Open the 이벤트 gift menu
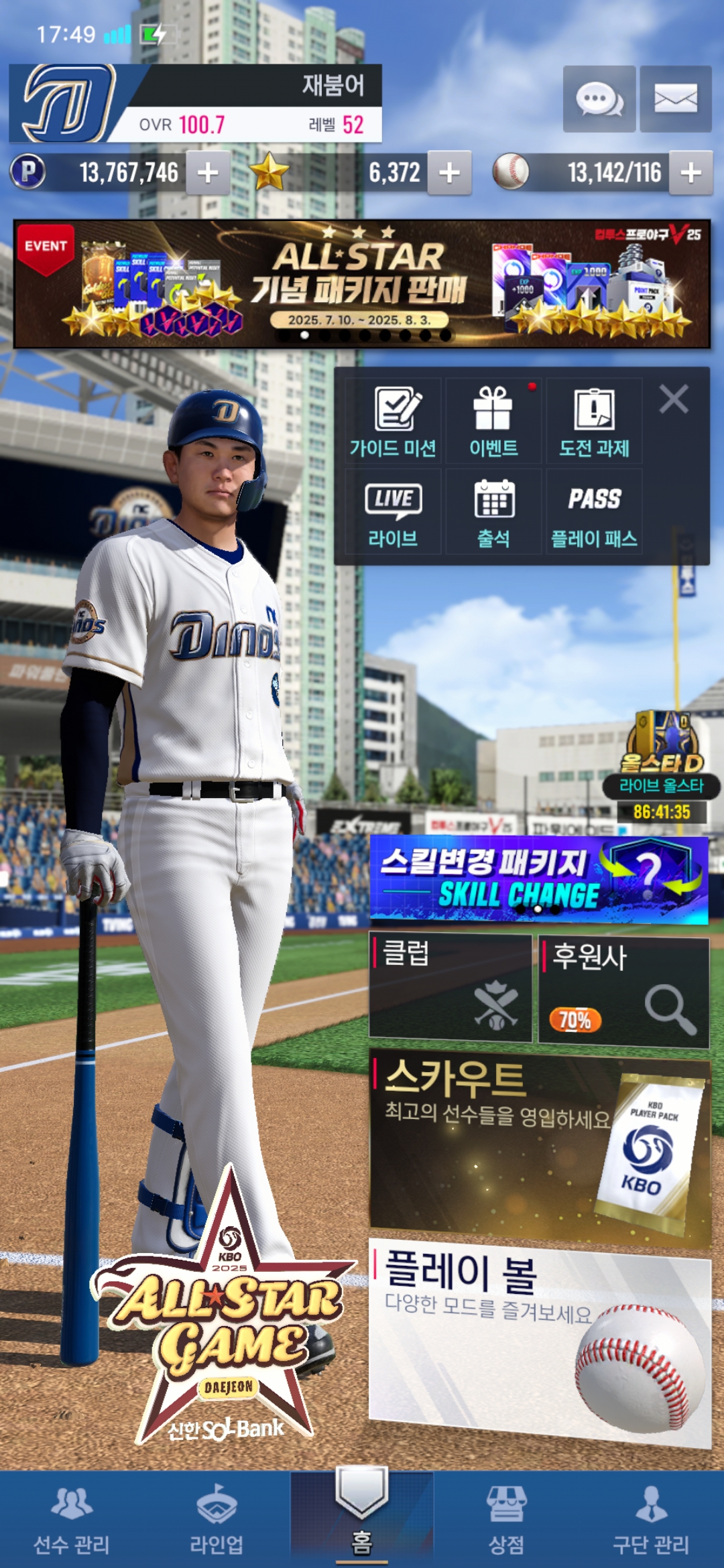 click(493, 421)
